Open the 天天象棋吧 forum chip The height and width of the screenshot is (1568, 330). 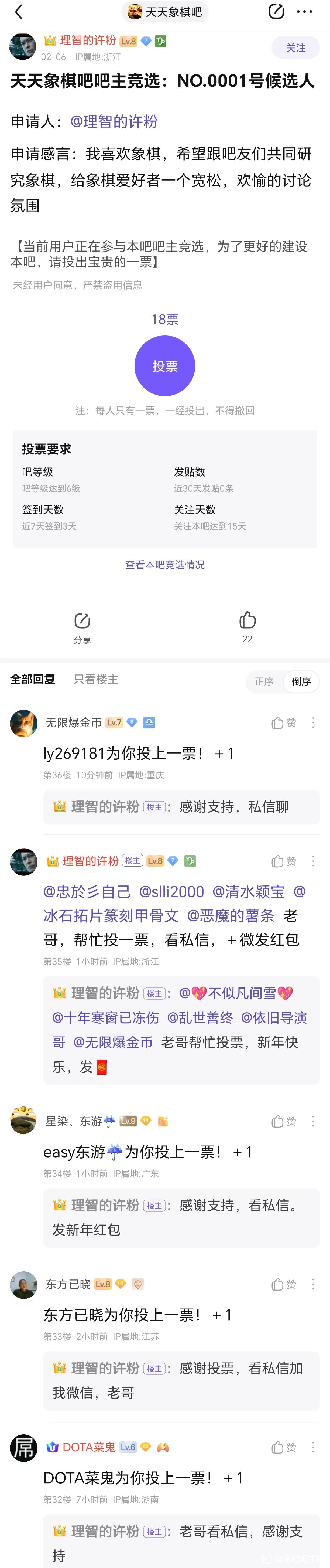[x=165, y=12]
